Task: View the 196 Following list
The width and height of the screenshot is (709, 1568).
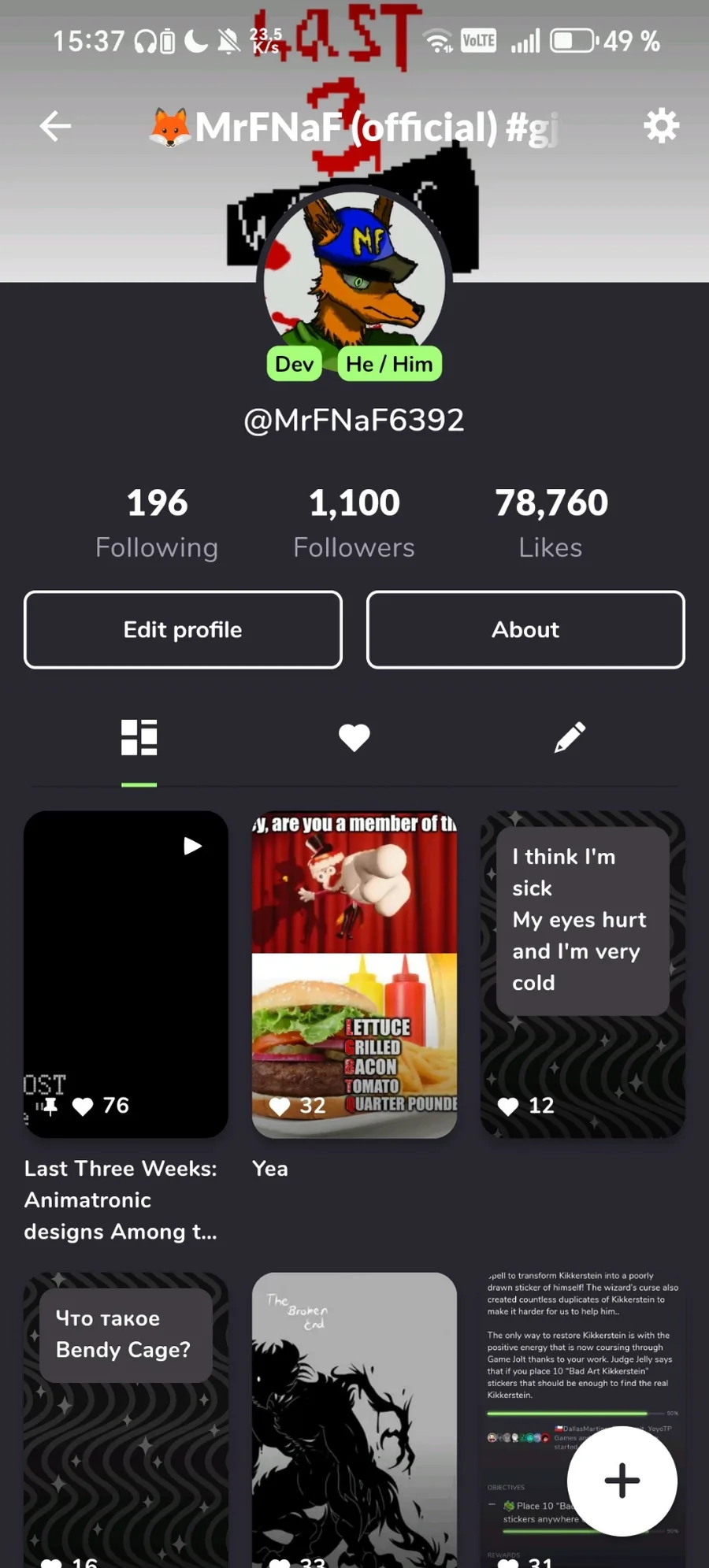Action: click(157, 523)
